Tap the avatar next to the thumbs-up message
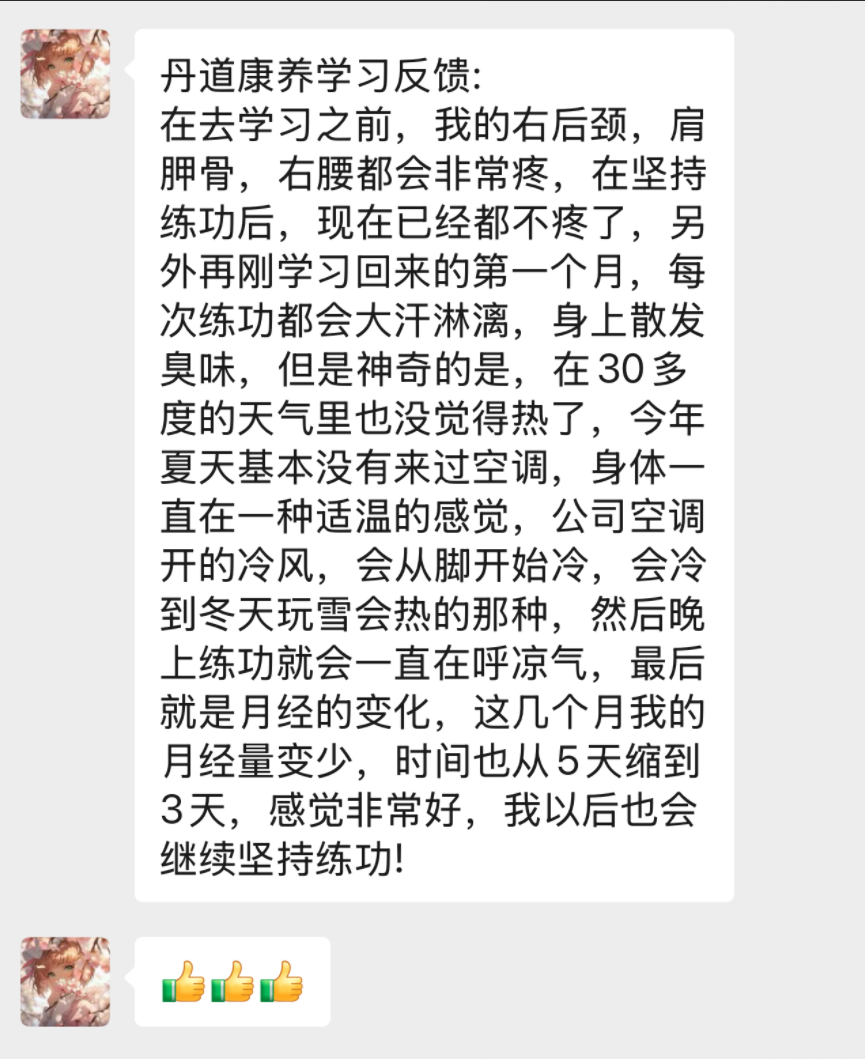 [x=66, y=981]
